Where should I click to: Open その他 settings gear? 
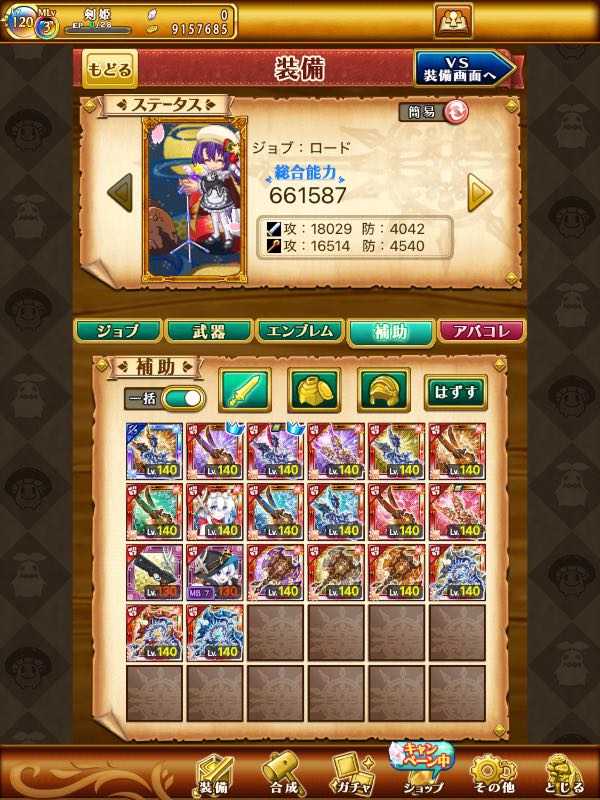tap(490, 774)
